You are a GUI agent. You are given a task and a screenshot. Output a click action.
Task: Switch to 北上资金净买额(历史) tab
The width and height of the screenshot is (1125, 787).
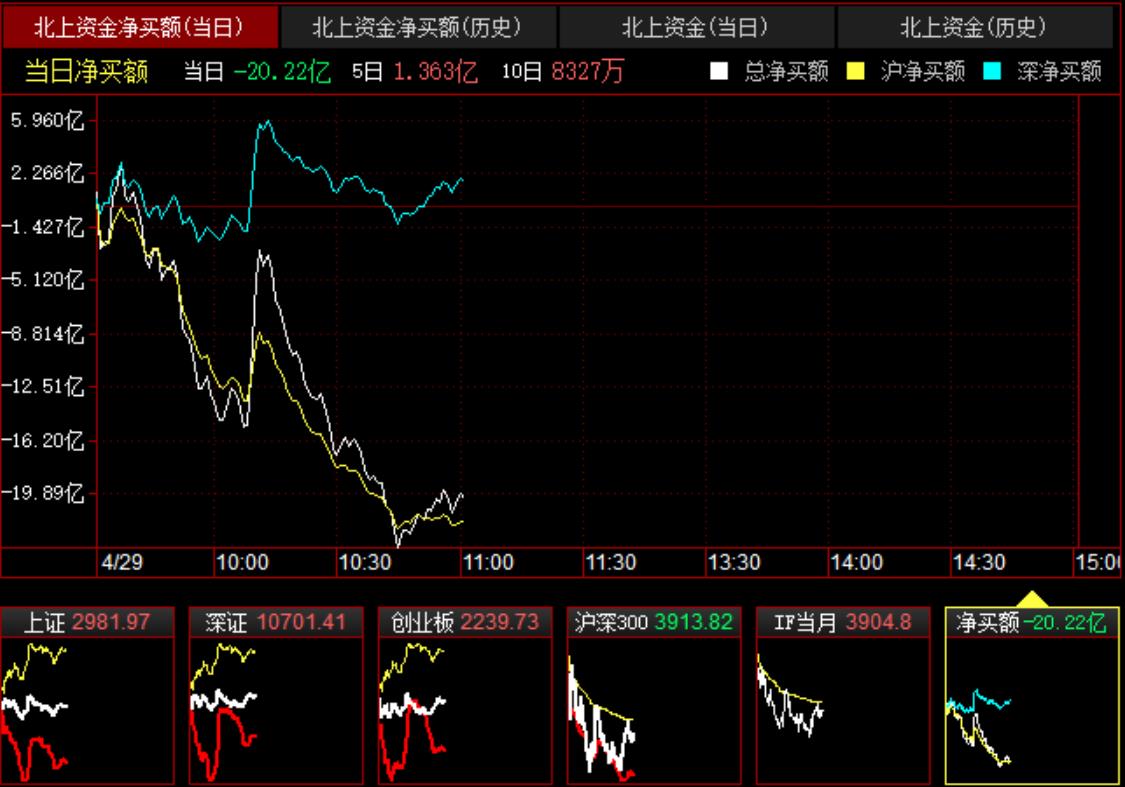(x=417, y=27)
